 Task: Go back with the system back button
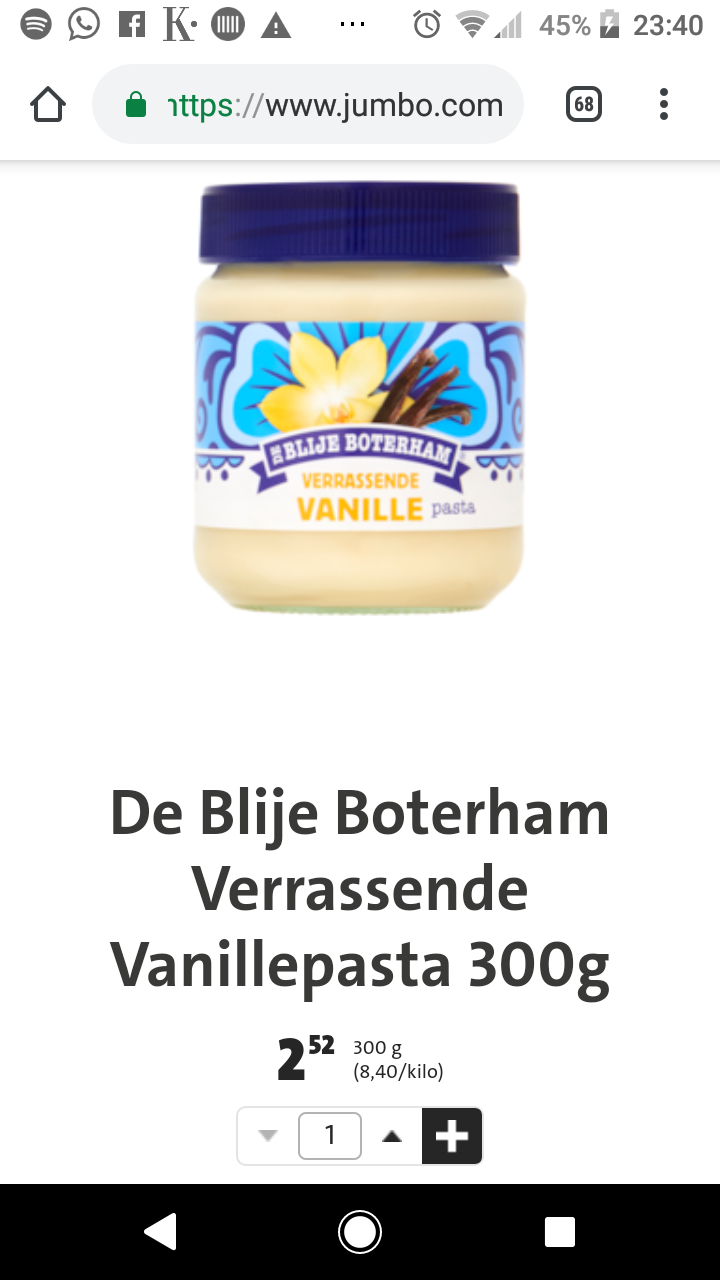[160, 1232]
